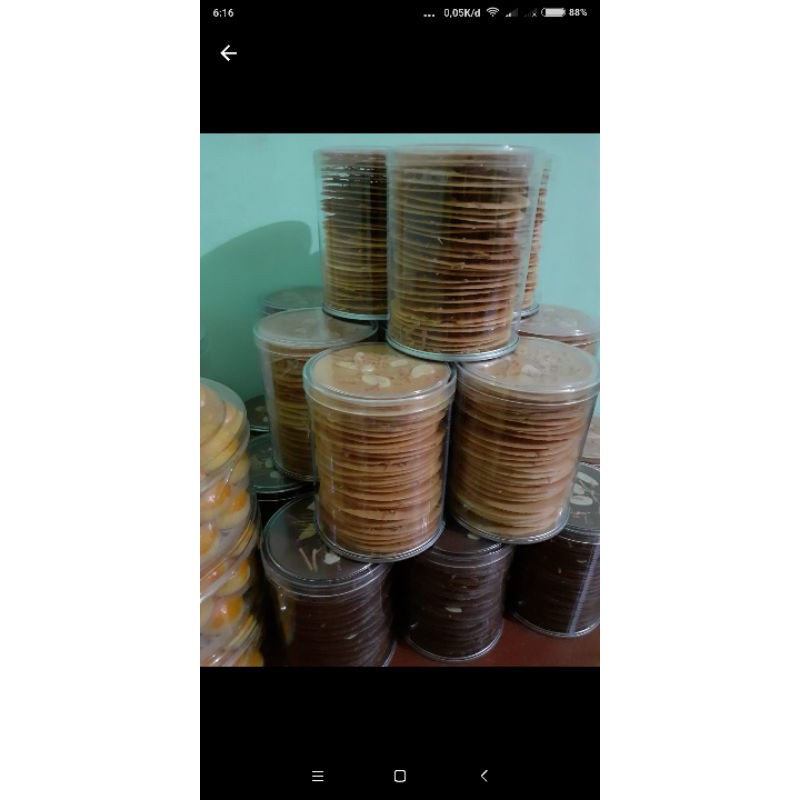Tap the system back chevron
The image size is (800, 800).
484,776
